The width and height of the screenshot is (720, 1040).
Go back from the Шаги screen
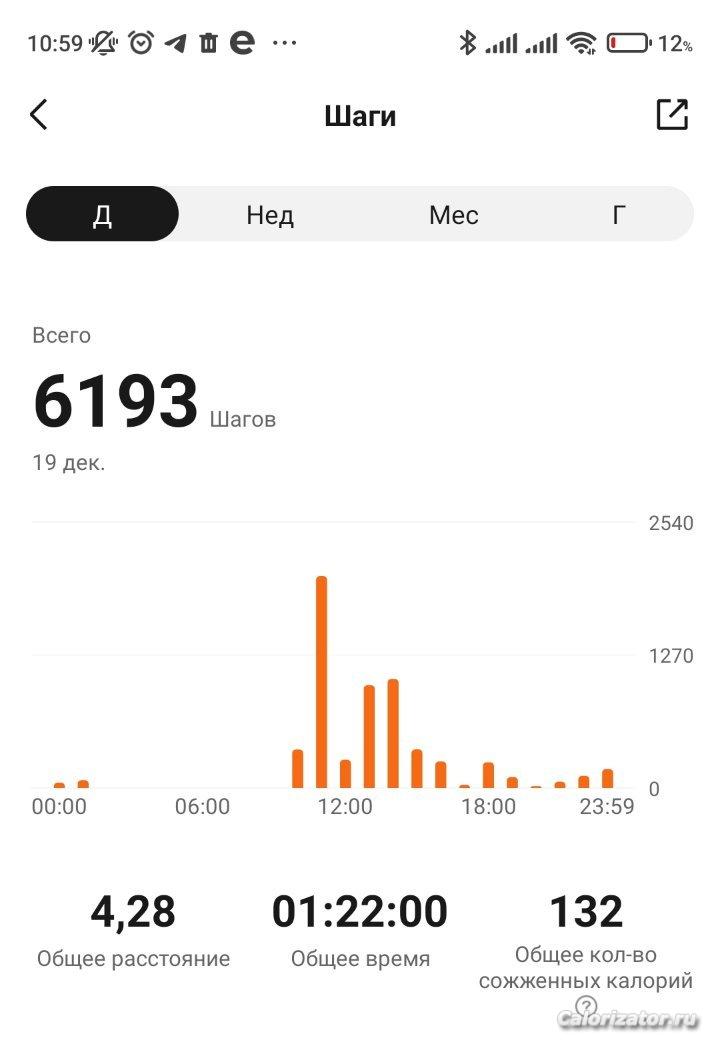38,115
